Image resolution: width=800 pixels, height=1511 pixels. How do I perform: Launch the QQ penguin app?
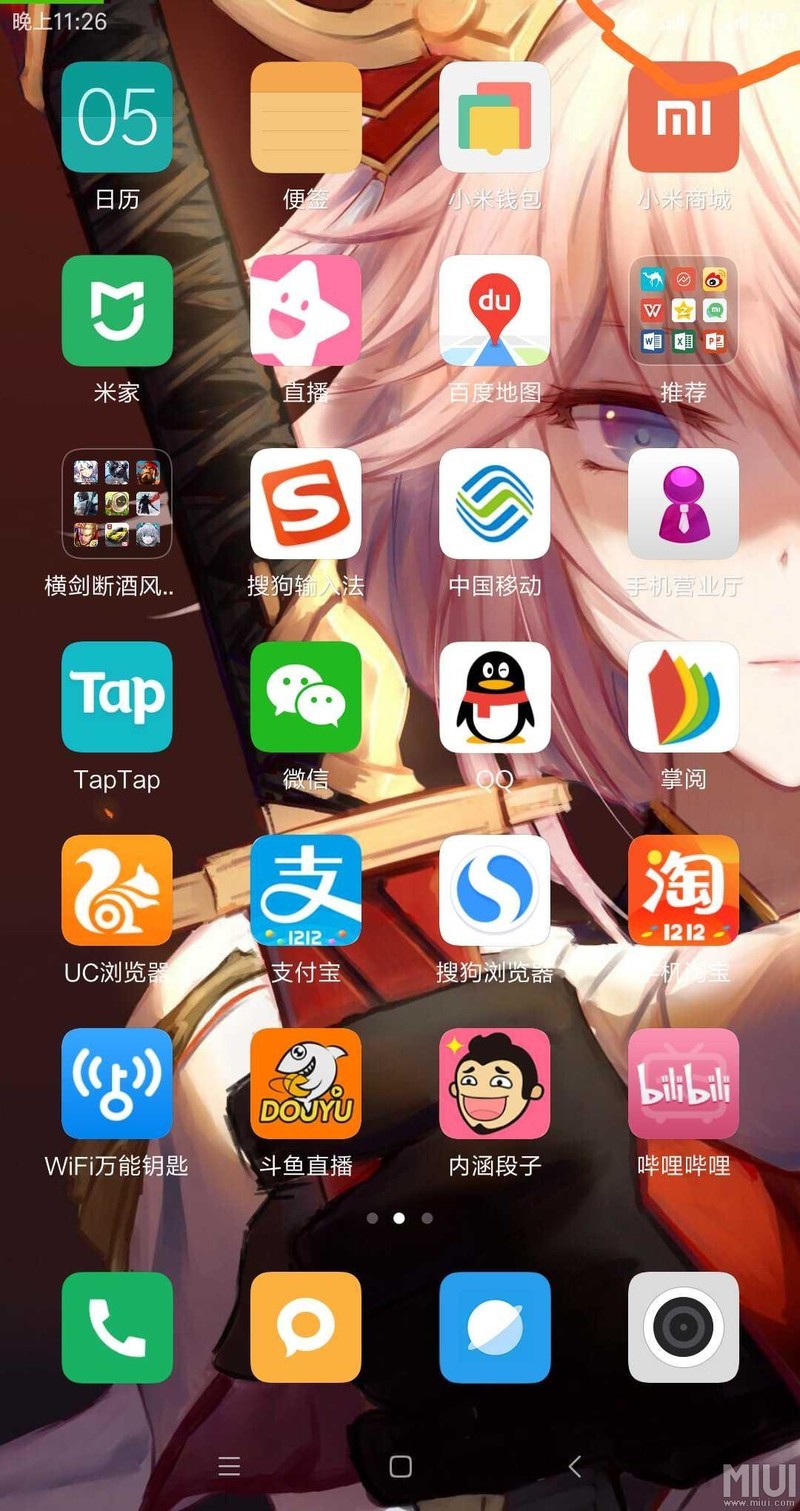point(494,696)
